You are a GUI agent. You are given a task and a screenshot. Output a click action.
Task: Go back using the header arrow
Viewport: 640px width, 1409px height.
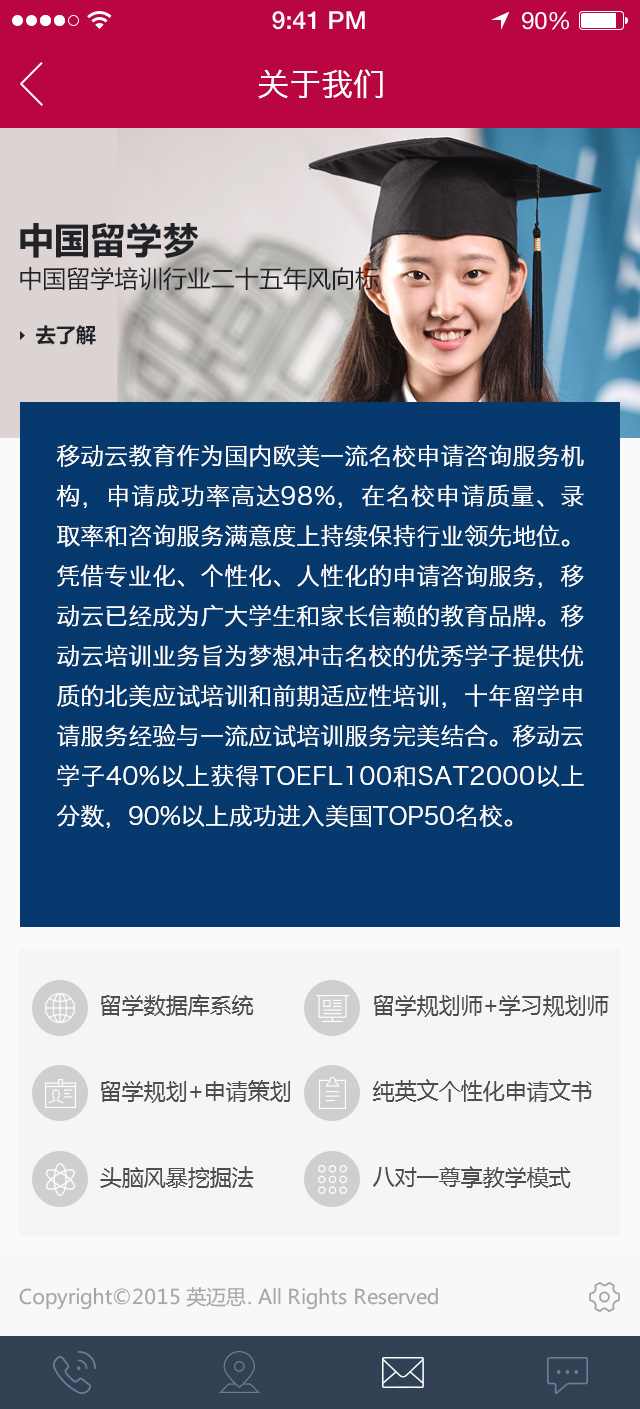coord(32,84)
